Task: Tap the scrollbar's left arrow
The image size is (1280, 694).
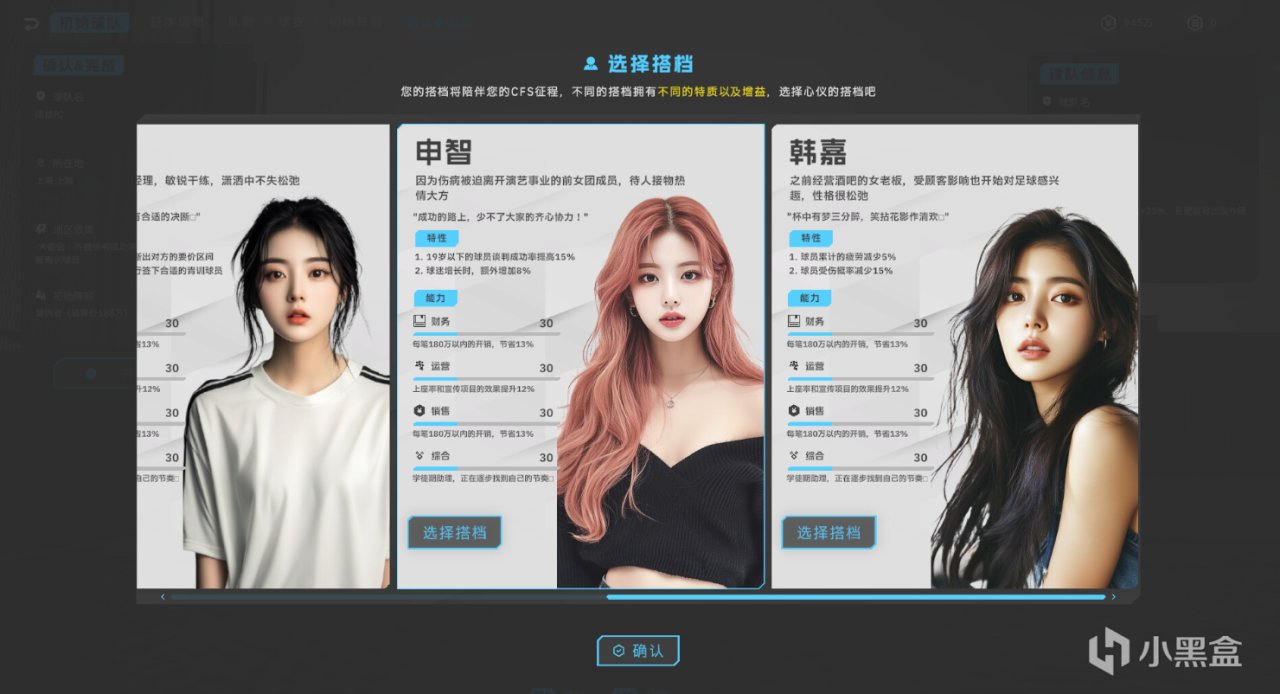Action: coord(163,597)
